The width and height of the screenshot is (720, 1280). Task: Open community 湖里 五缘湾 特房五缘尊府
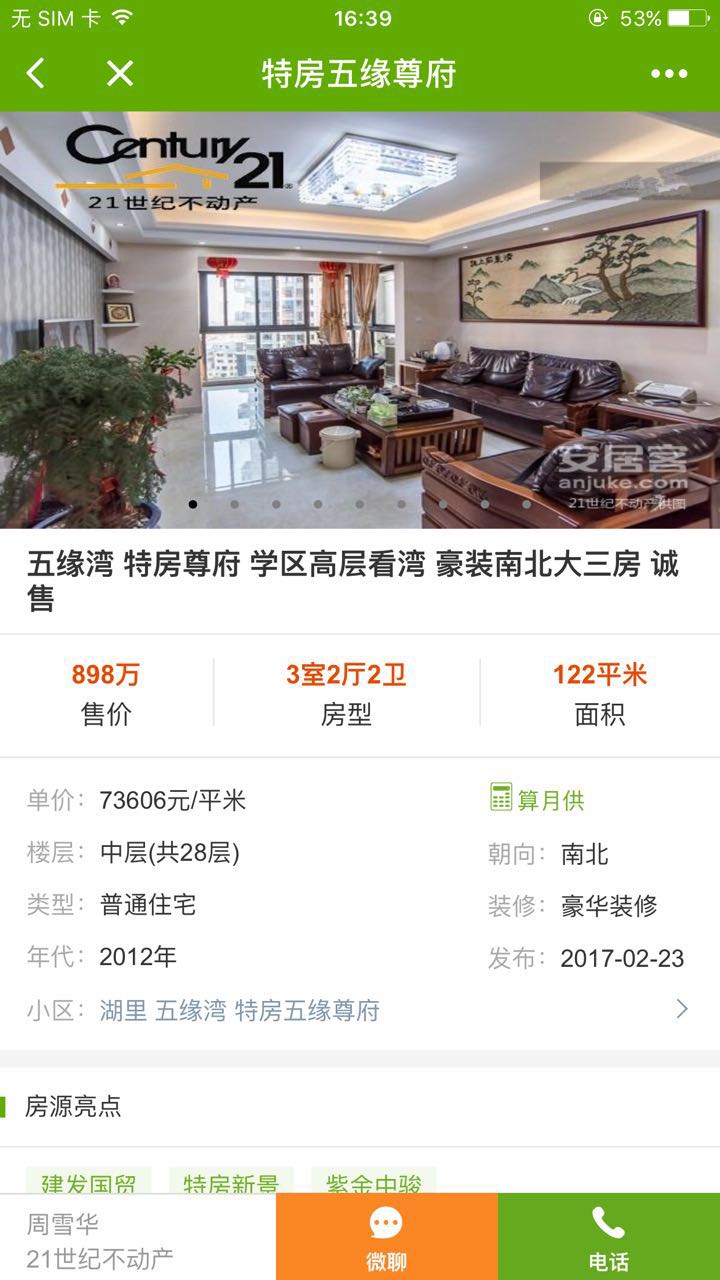point(240,1010)
